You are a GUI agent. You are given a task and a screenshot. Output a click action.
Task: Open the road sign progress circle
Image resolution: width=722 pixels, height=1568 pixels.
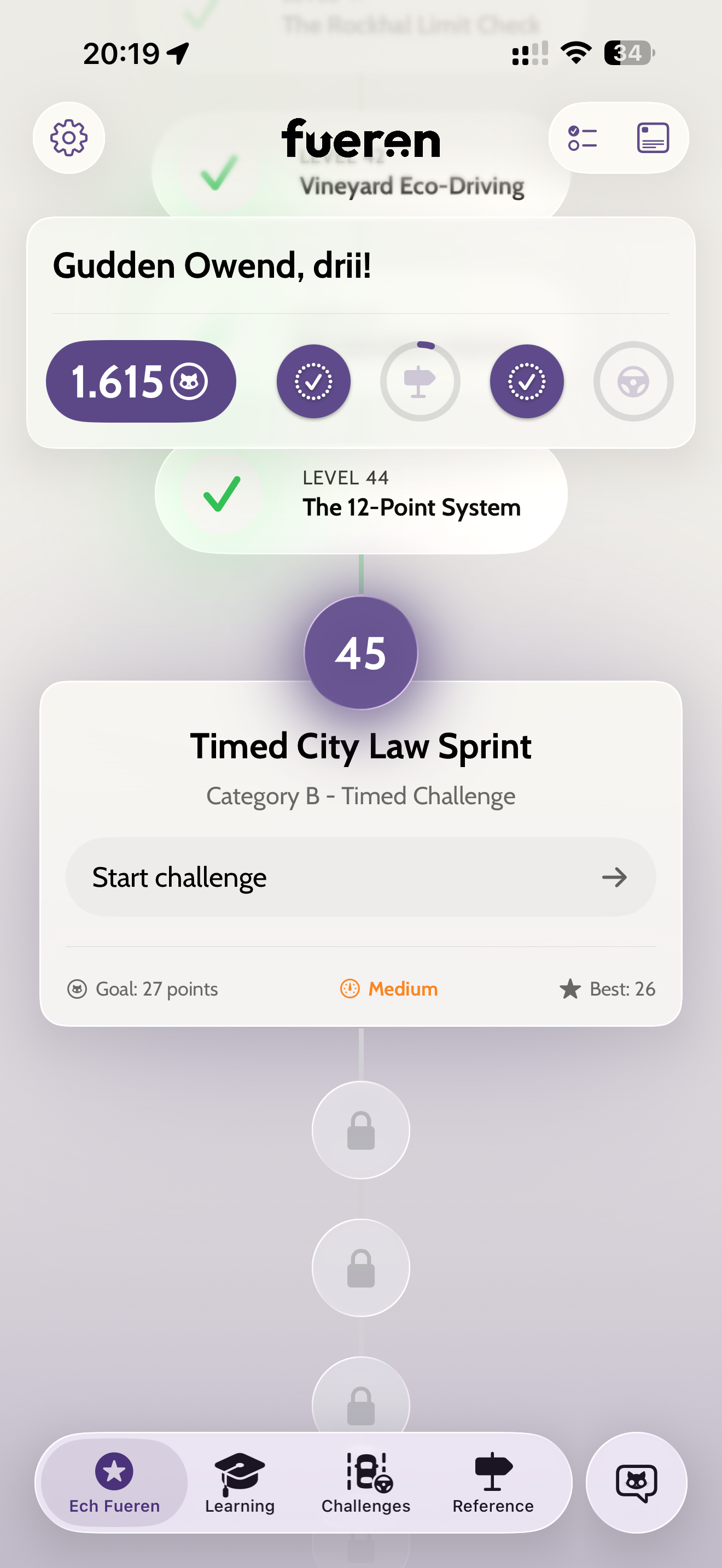tap(420, 382)
